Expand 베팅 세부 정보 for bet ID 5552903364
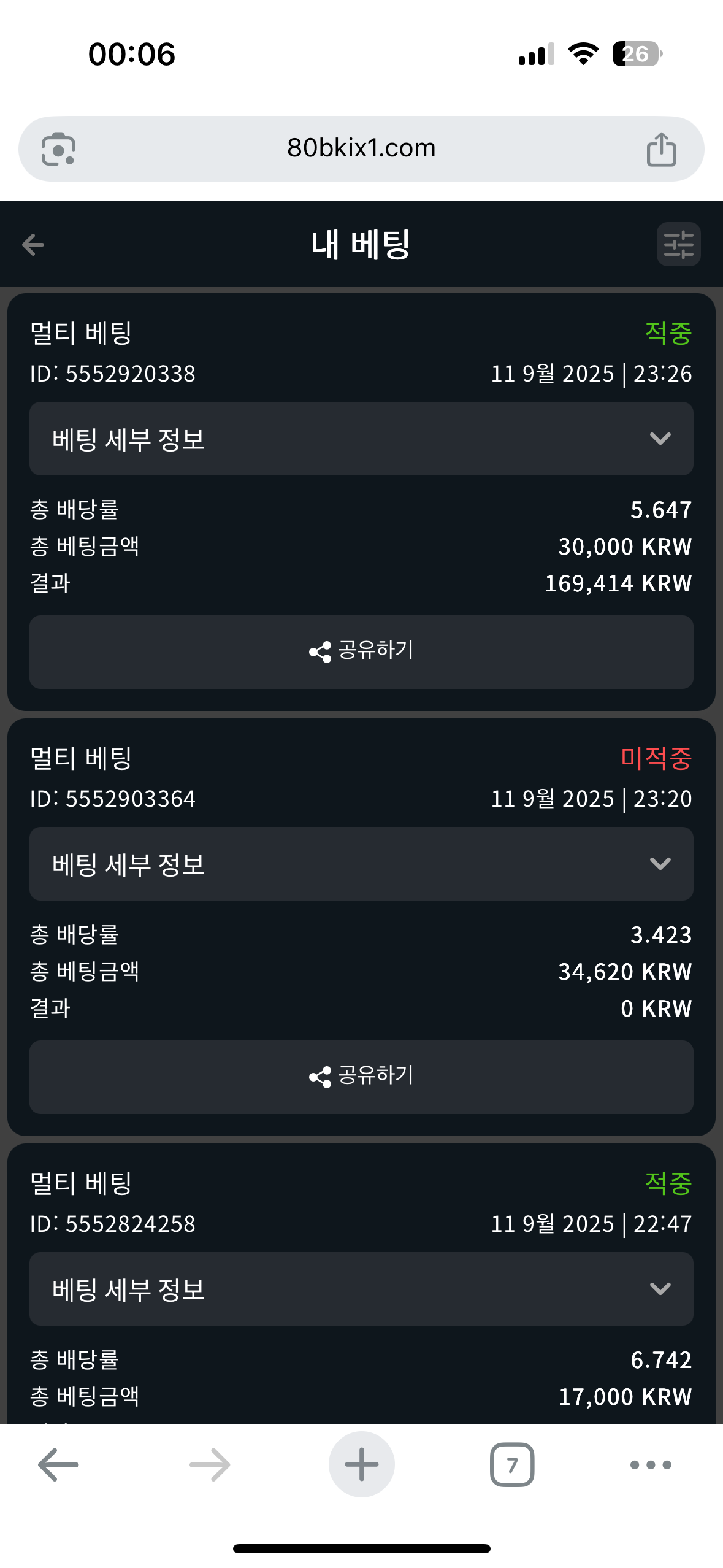This screenshot has height=1568, width=723. click(x=361, y=864)
